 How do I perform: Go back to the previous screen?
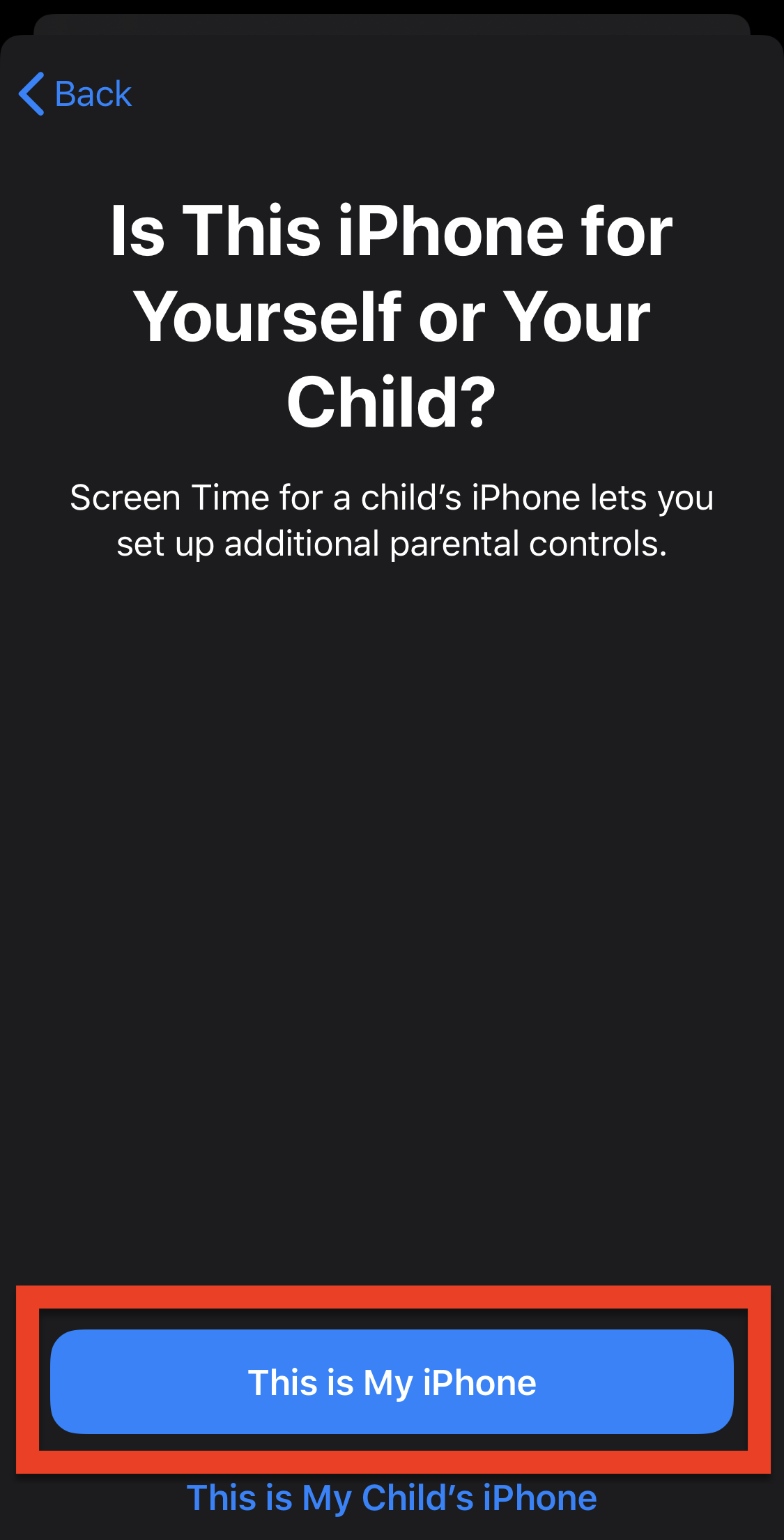click(x=75, y=93)
